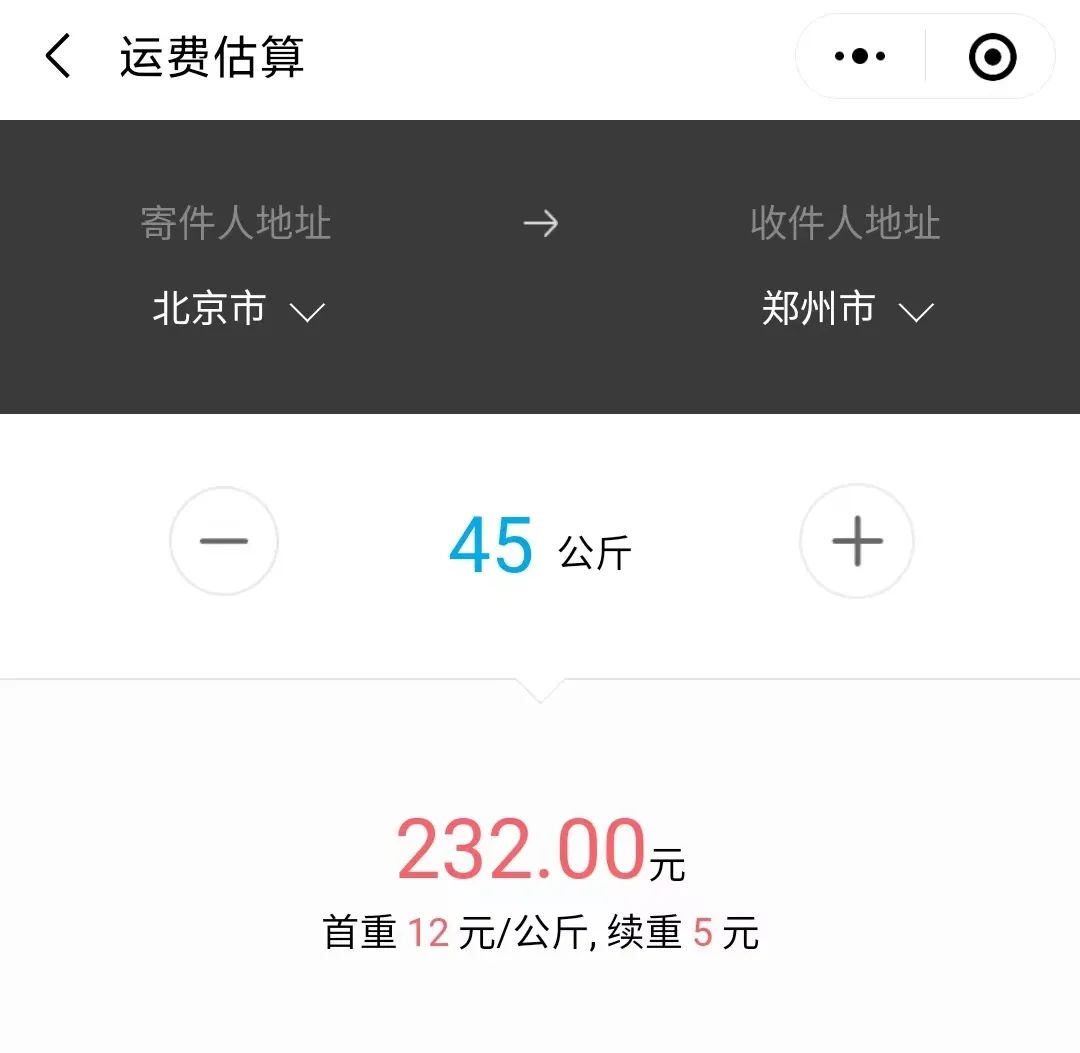Go back from 运费估算 page
The height and width of the screenshot is (1053, 1080).
click(x=58, y=56)
